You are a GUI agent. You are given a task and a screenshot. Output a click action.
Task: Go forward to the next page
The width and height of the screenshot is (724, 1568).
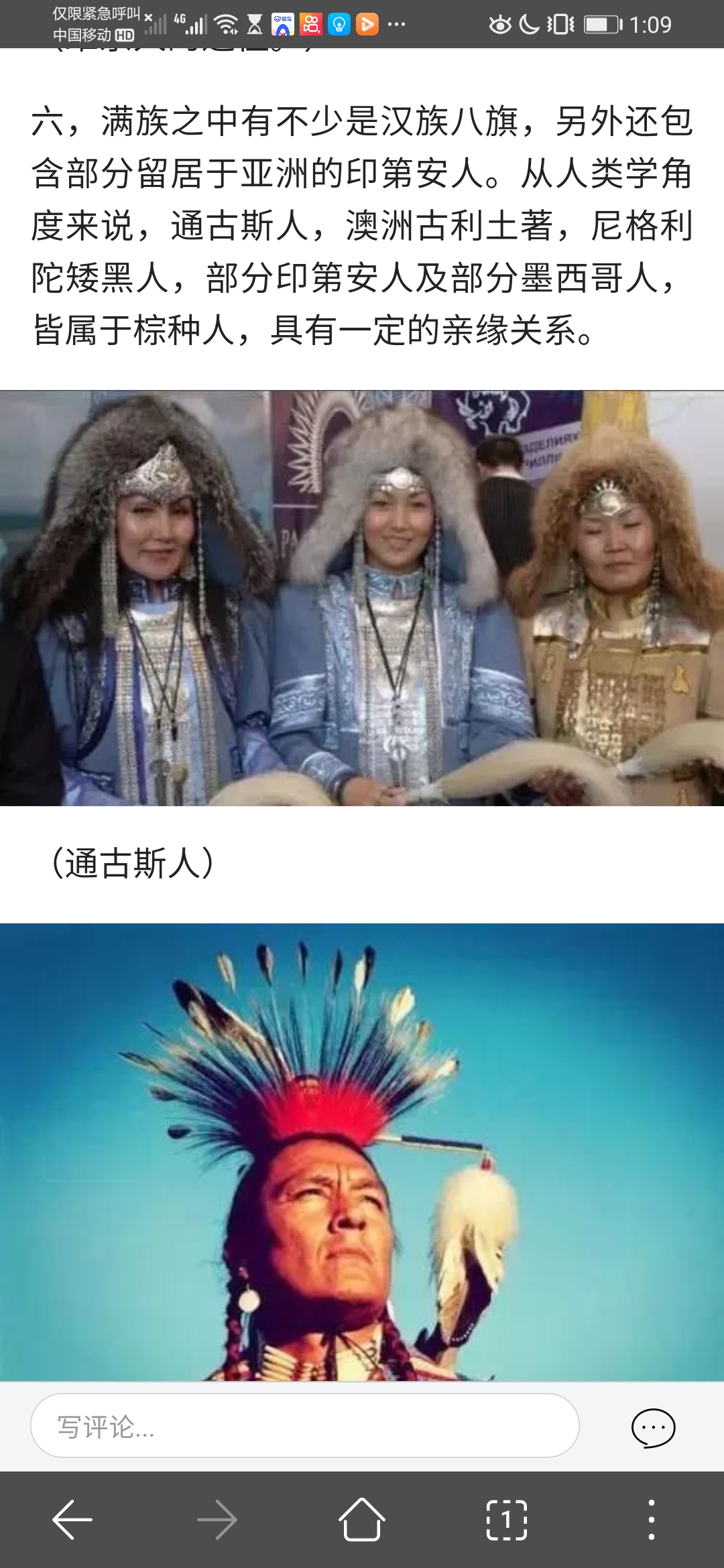point(217,1520)
